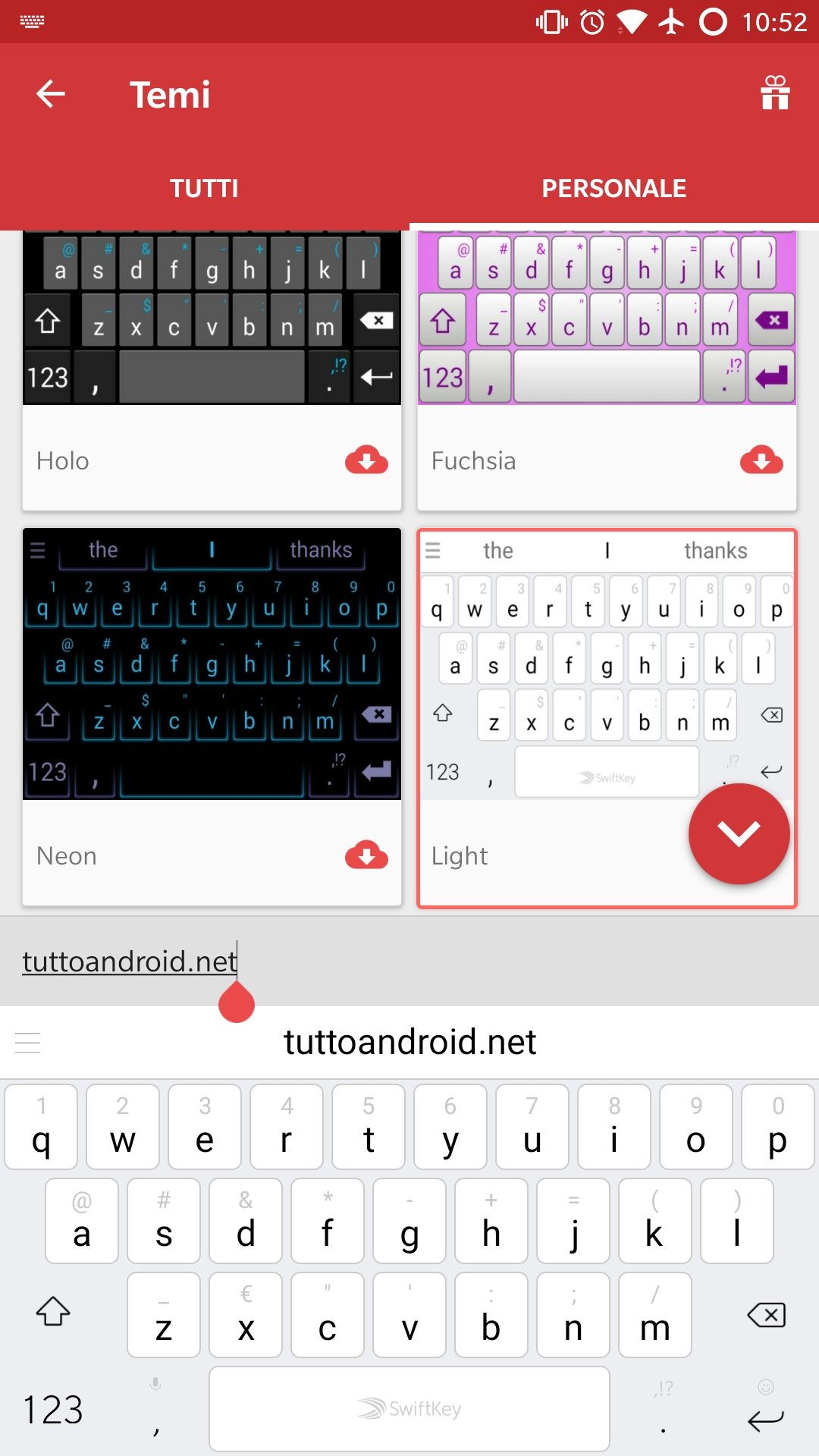Screen dimensions: 819x1456
Task: Tap the backspace key on the keyboard
Action: (766, 1314)
